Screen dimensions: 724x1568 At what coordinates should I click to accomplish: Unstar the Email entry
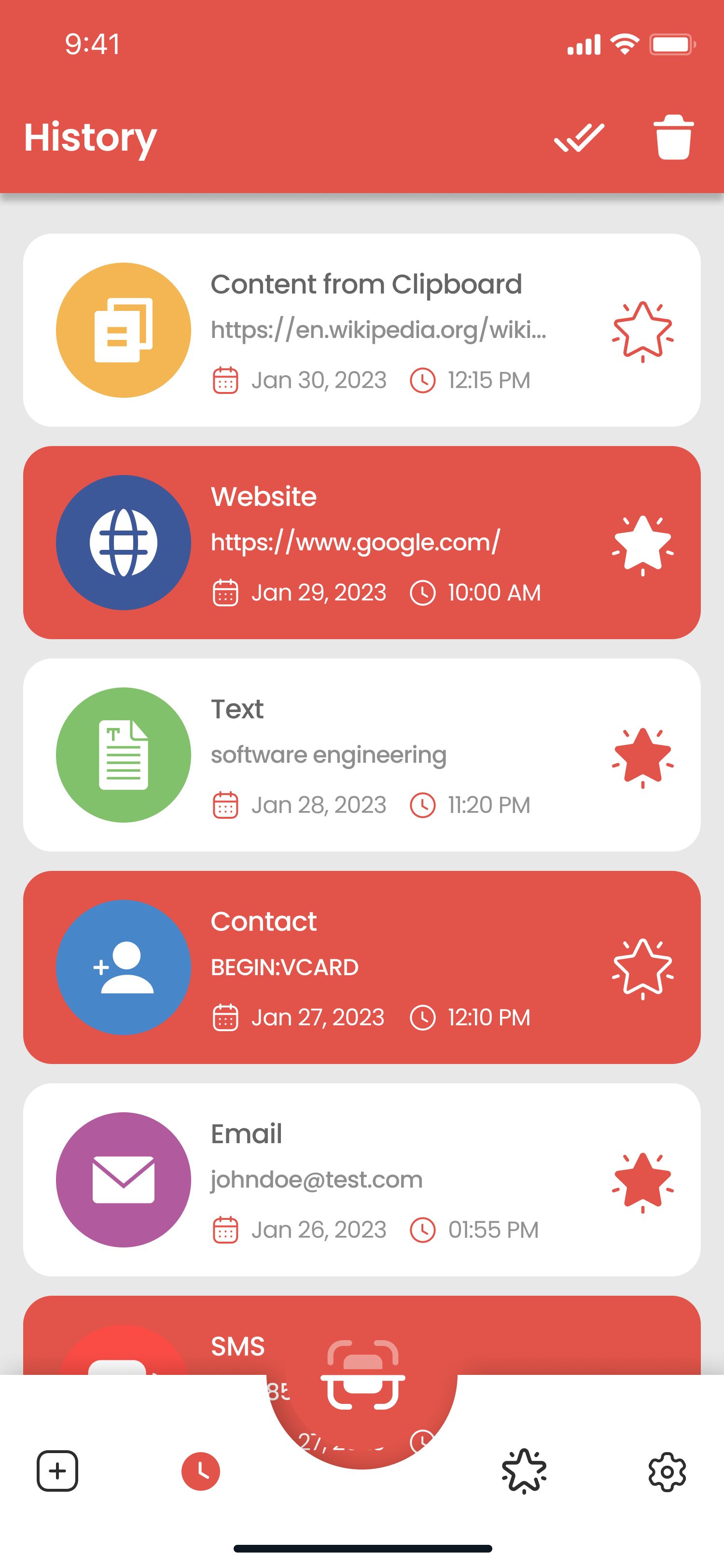642,1181
